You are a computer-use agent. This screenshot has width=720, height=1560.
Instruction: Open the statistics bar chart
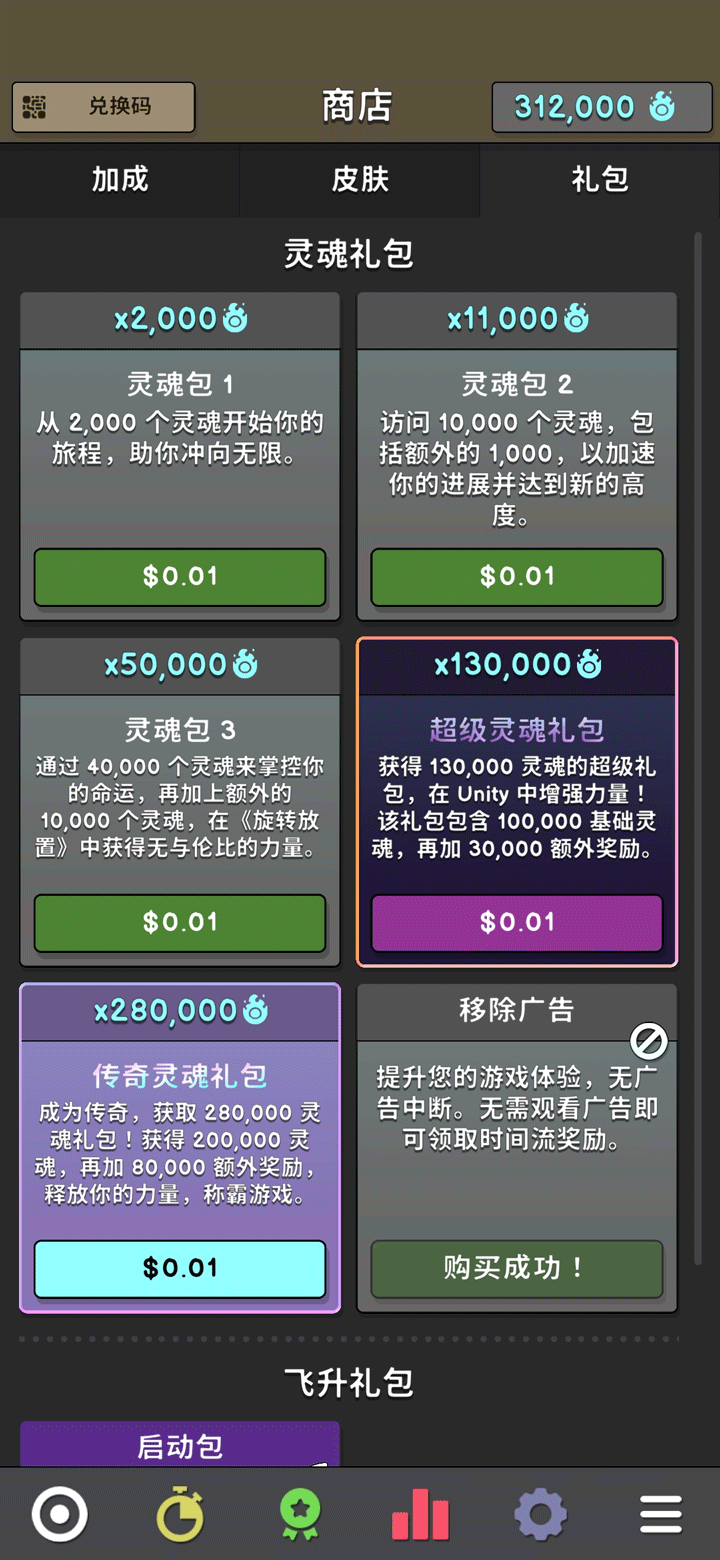pos(420,1514)
